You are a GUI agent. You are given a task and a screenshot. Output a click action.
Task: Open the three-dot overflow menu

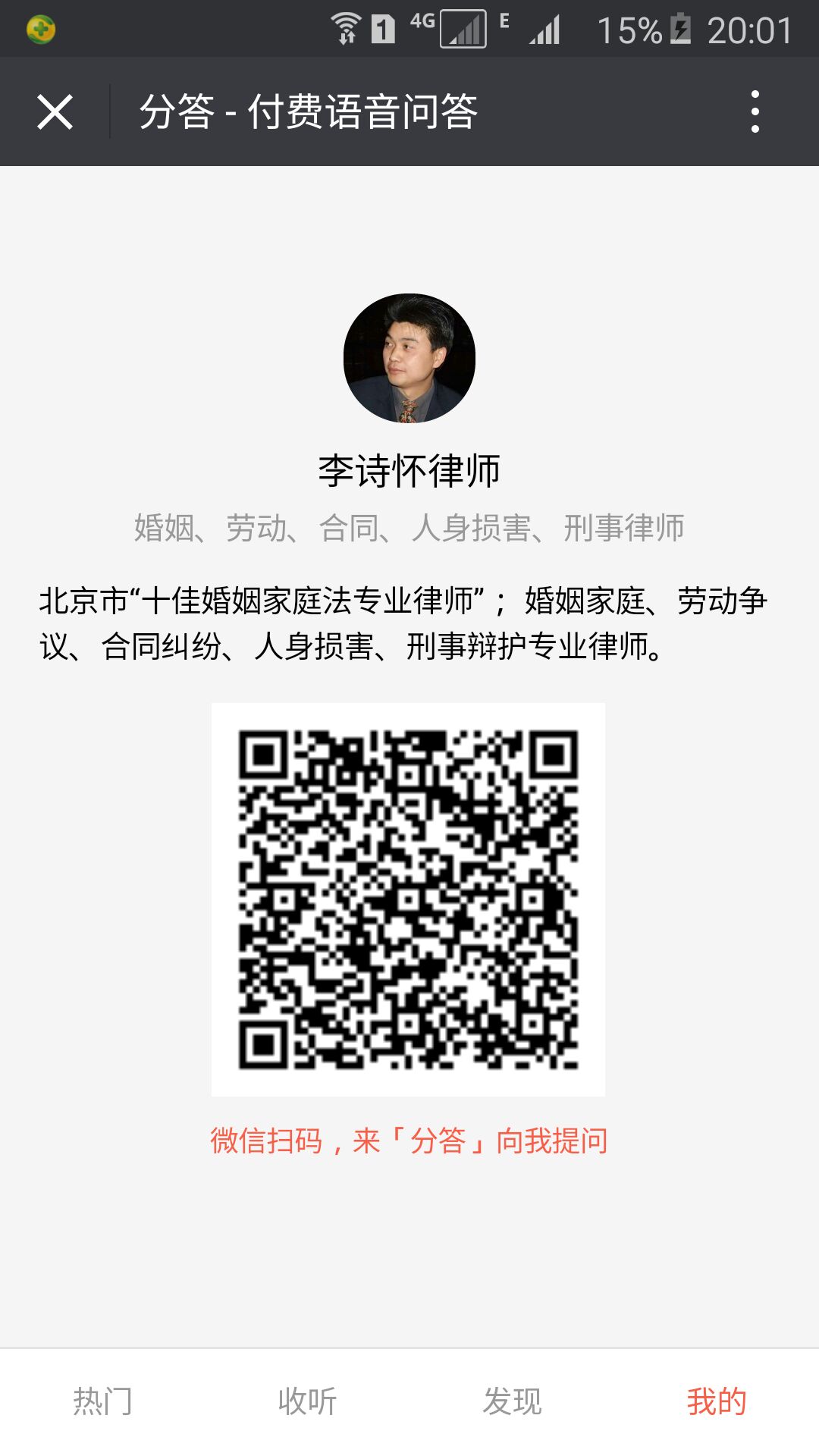[755, 112]
